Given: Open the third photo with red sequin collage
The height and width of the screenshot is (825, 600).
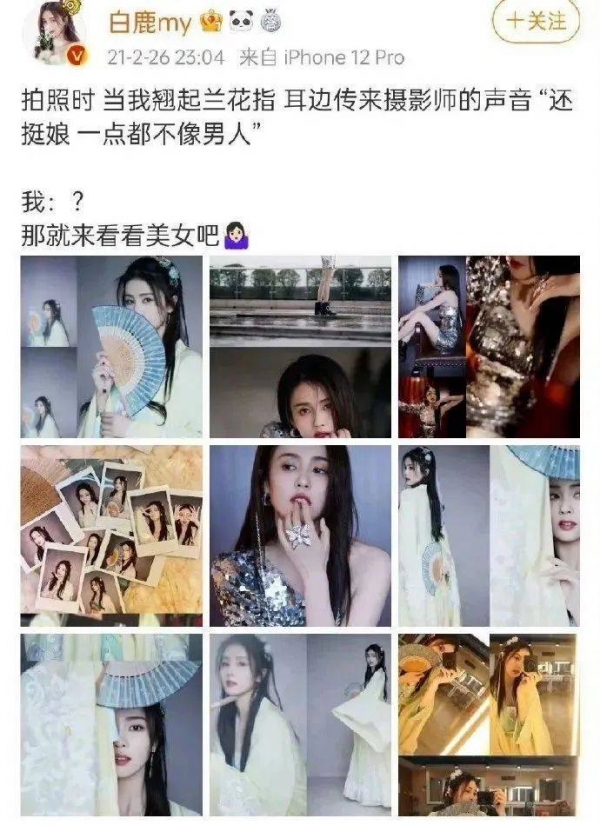Looking at the screenshot, I should tap(488, 346).
